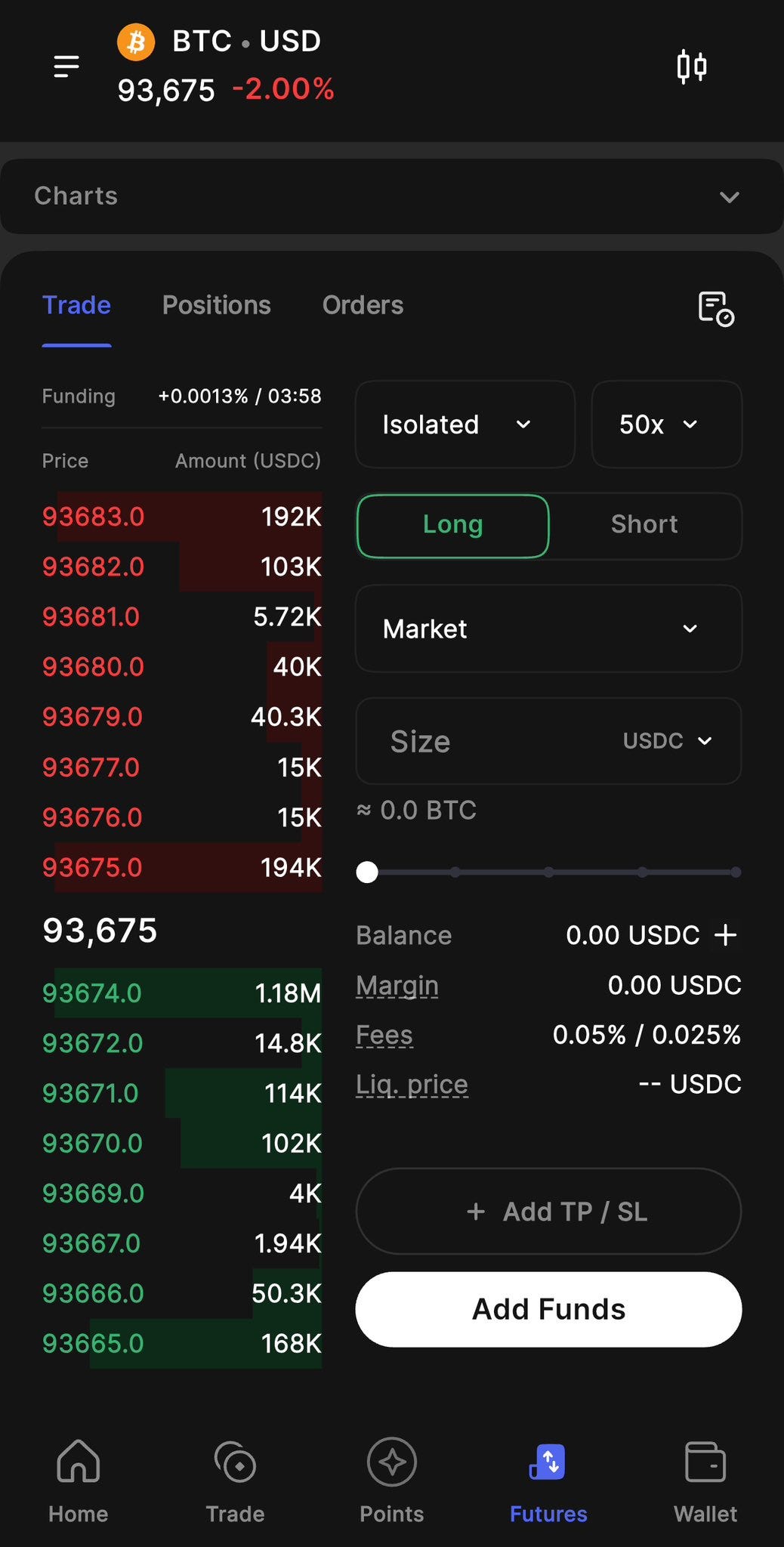Go to the Home tab
This screenshot has width=784, height=1547.
point(79,1481)
